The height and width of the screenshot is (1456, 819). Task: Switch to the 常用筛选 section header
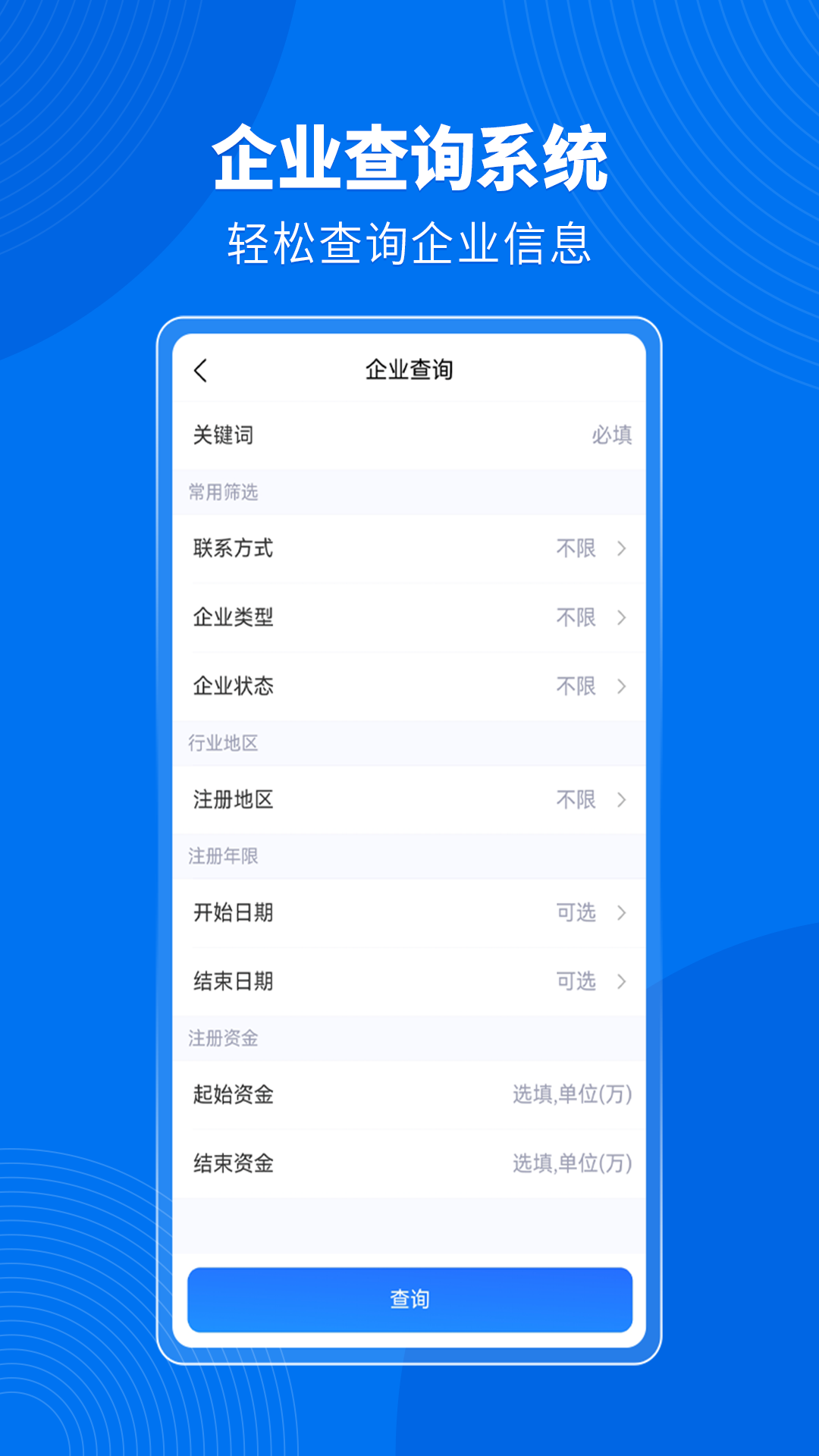(x=224, y=491)
